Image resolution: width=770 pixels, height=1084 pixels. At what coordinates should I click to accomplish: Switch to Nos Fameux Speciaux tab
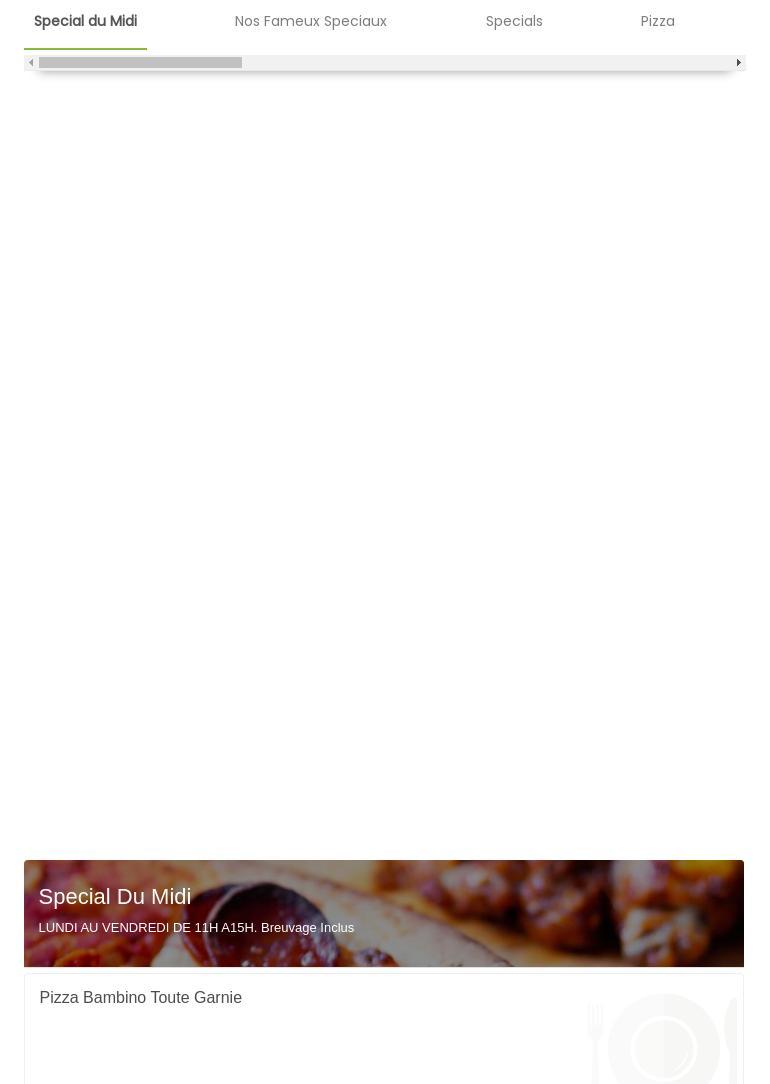pos(310,22)
